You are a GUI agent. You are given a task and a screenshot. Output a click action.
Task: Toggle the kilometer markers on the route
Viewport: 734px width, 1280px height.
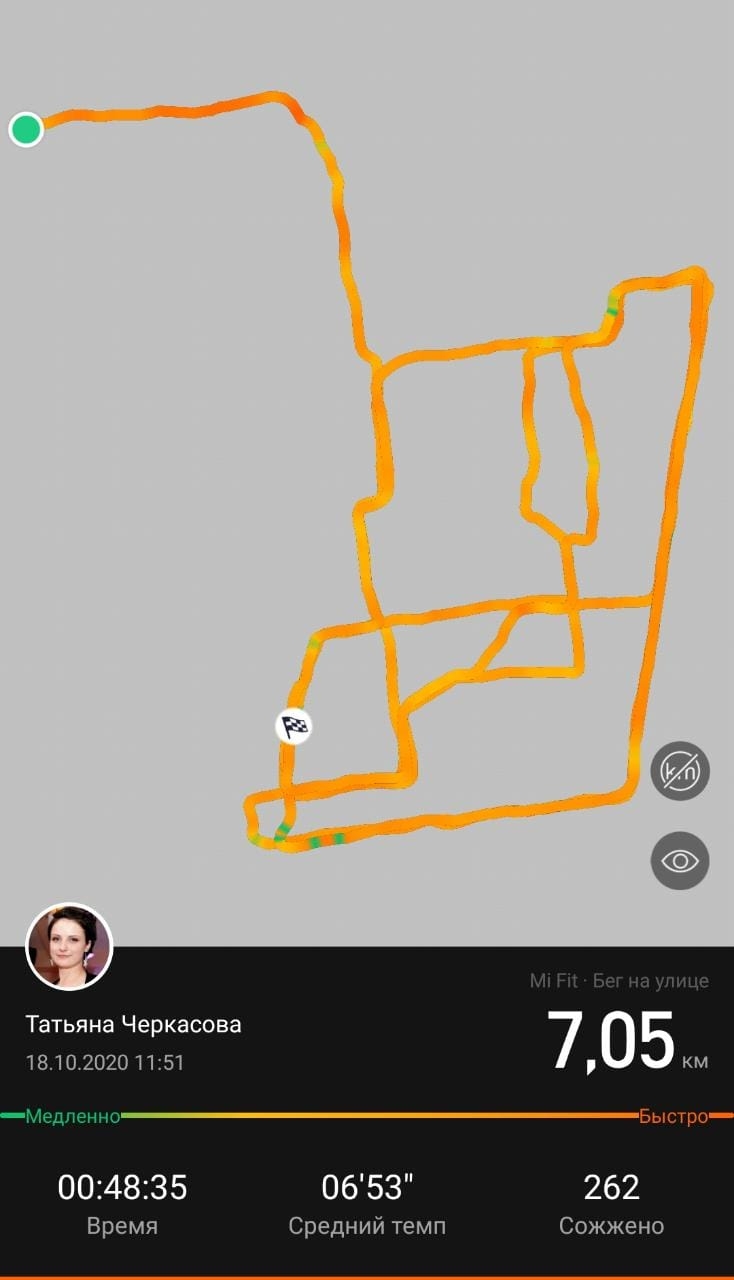(680, 771)
